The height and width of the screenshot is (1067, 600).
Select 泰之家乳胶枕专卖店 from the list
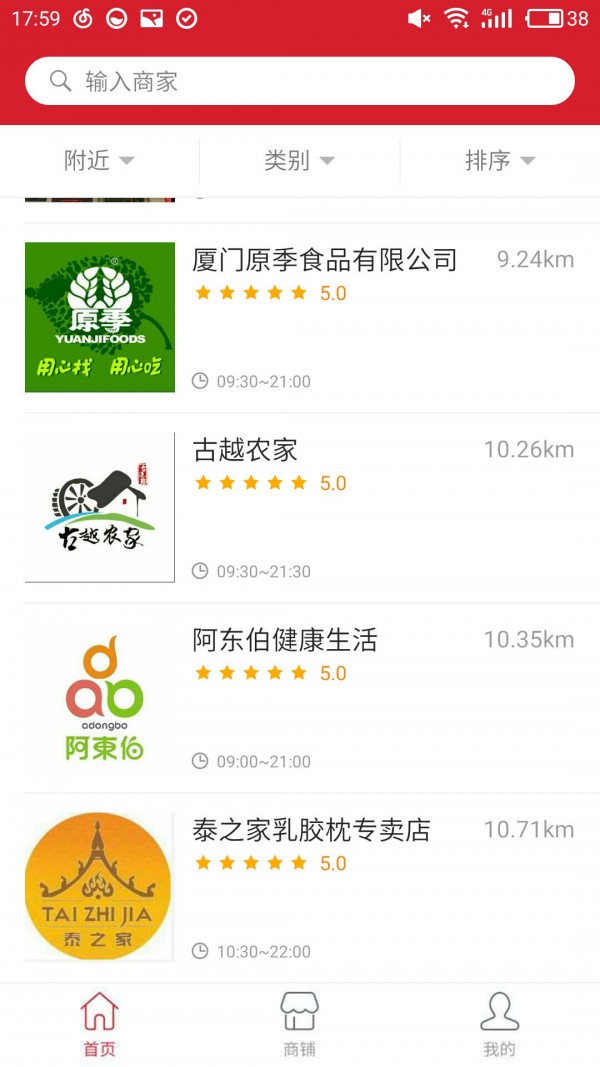pos(311,831)
